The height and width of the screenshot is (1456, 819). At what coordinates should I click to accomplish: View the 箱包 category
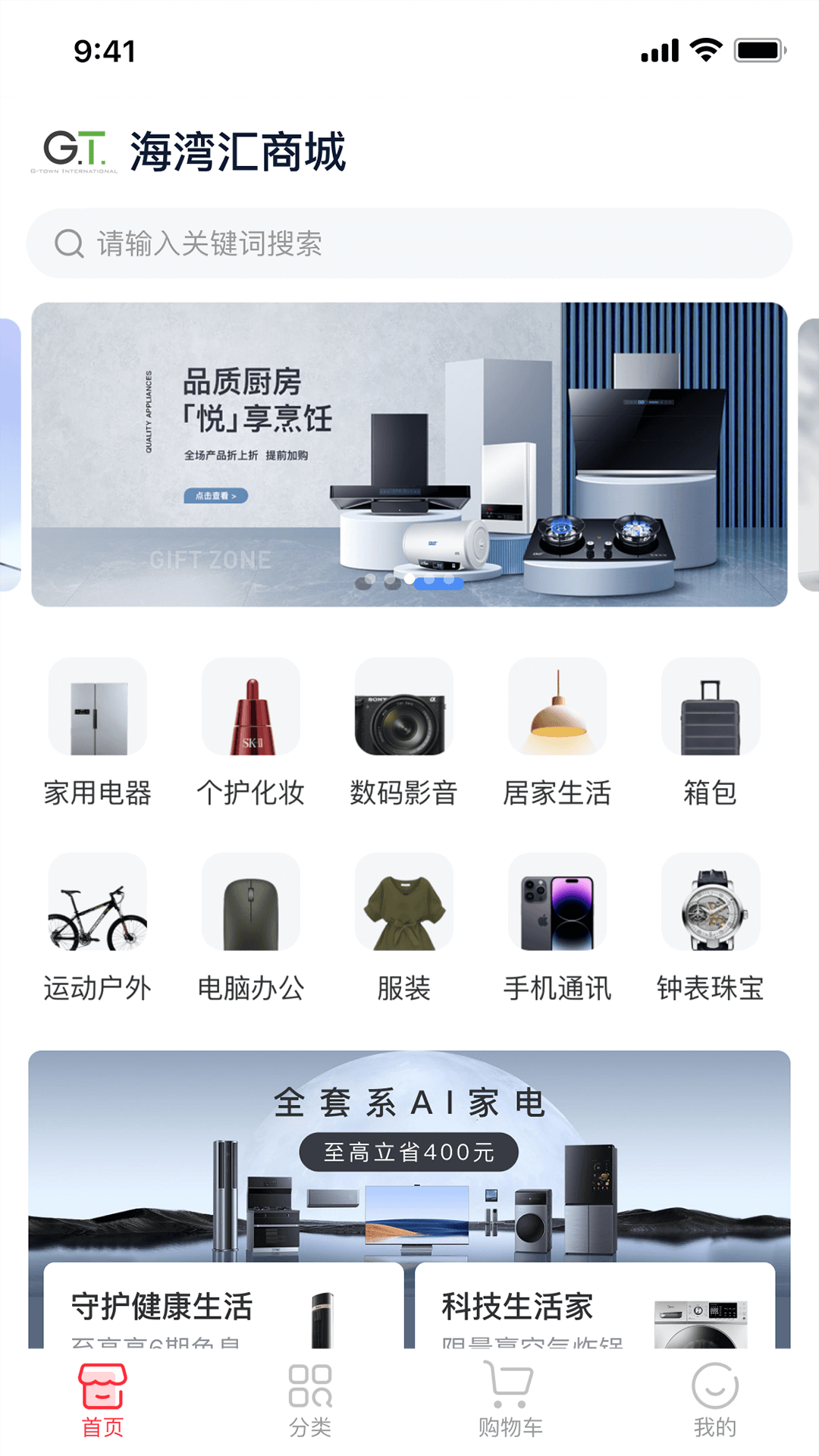711,732
